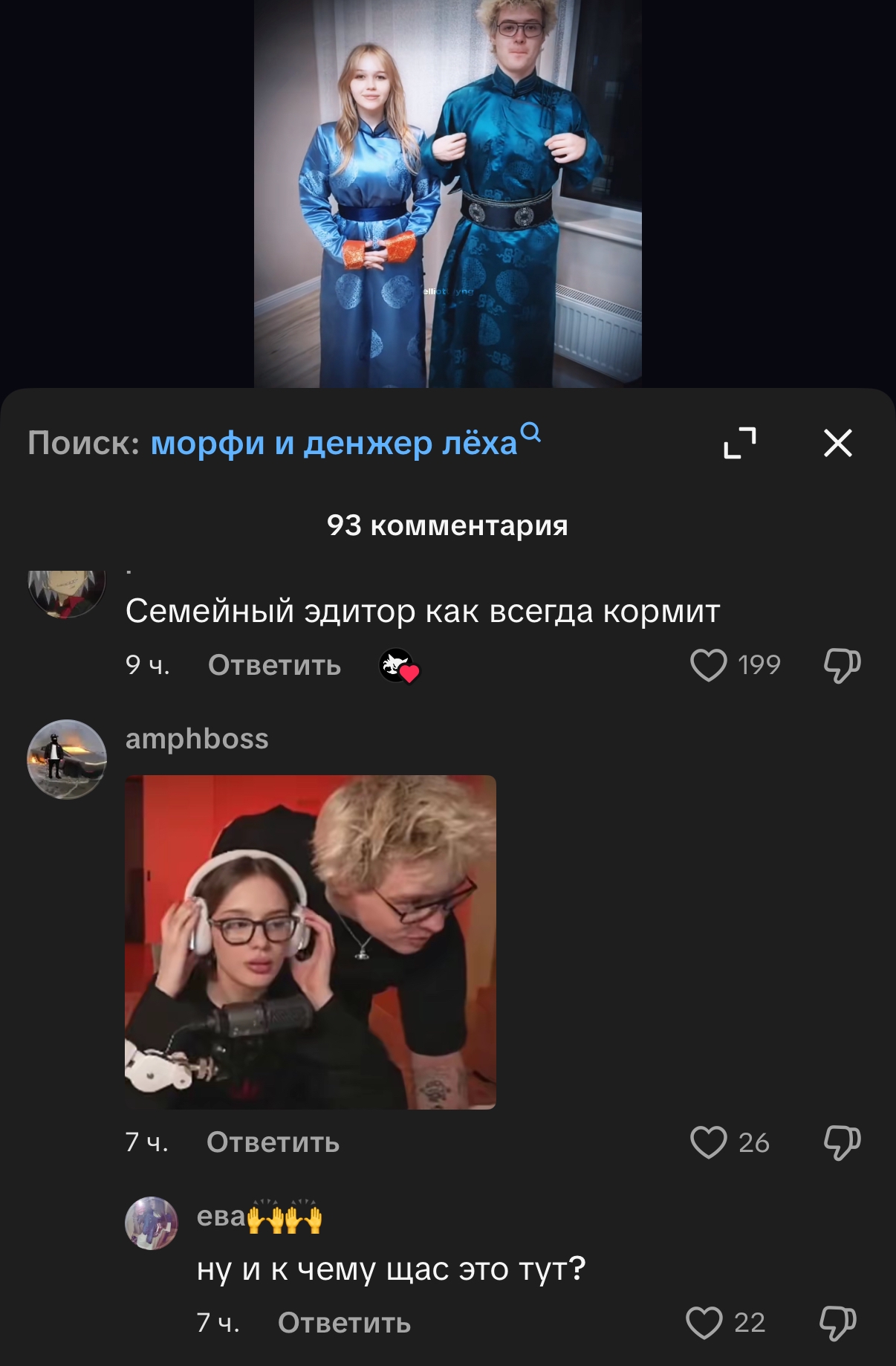The height and width of the screenshot is (1366, 896).
Task: Expand the comments panel to full screen
Action: [740, 444]
